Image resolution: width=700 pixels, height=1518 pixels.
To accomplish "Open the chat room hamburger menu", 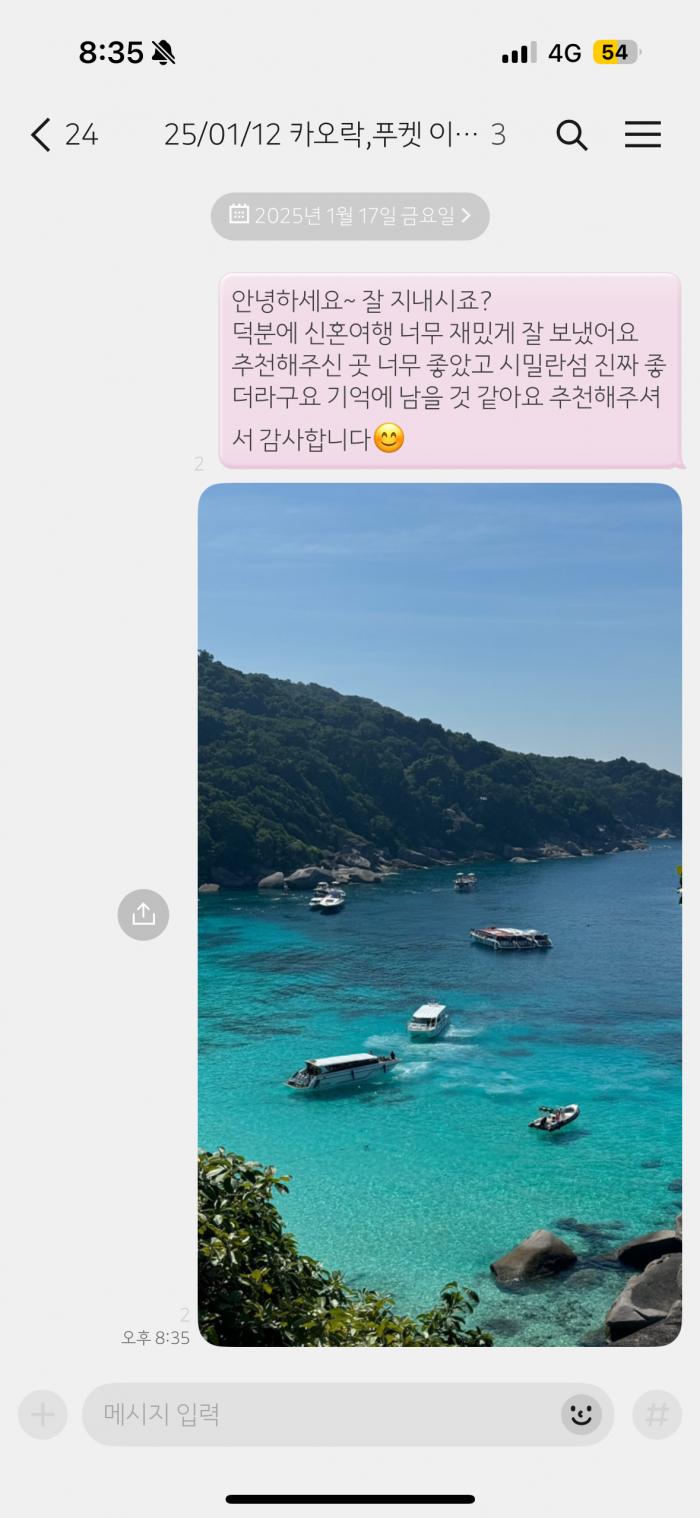I will click(643, 135).
